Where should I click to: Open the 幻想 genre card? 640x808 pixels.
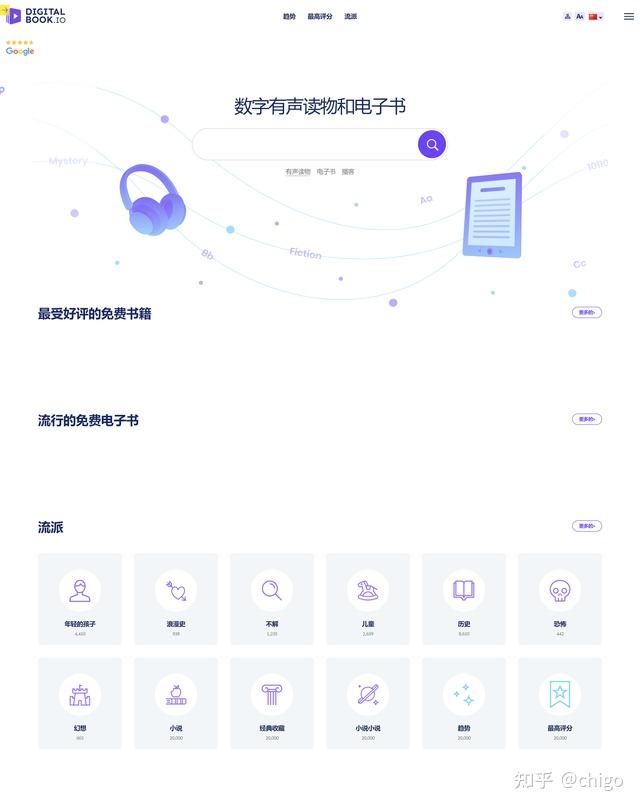80,702
